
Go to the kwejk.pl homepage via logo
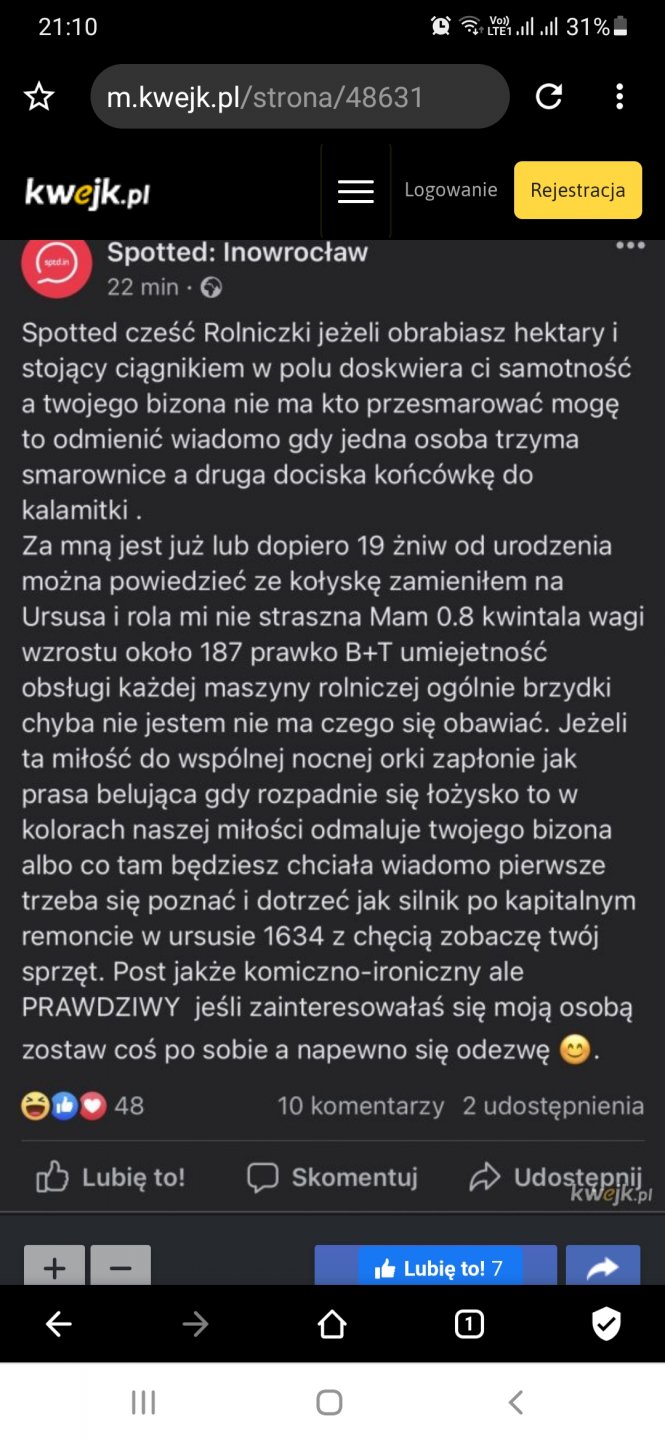(88, 192)
